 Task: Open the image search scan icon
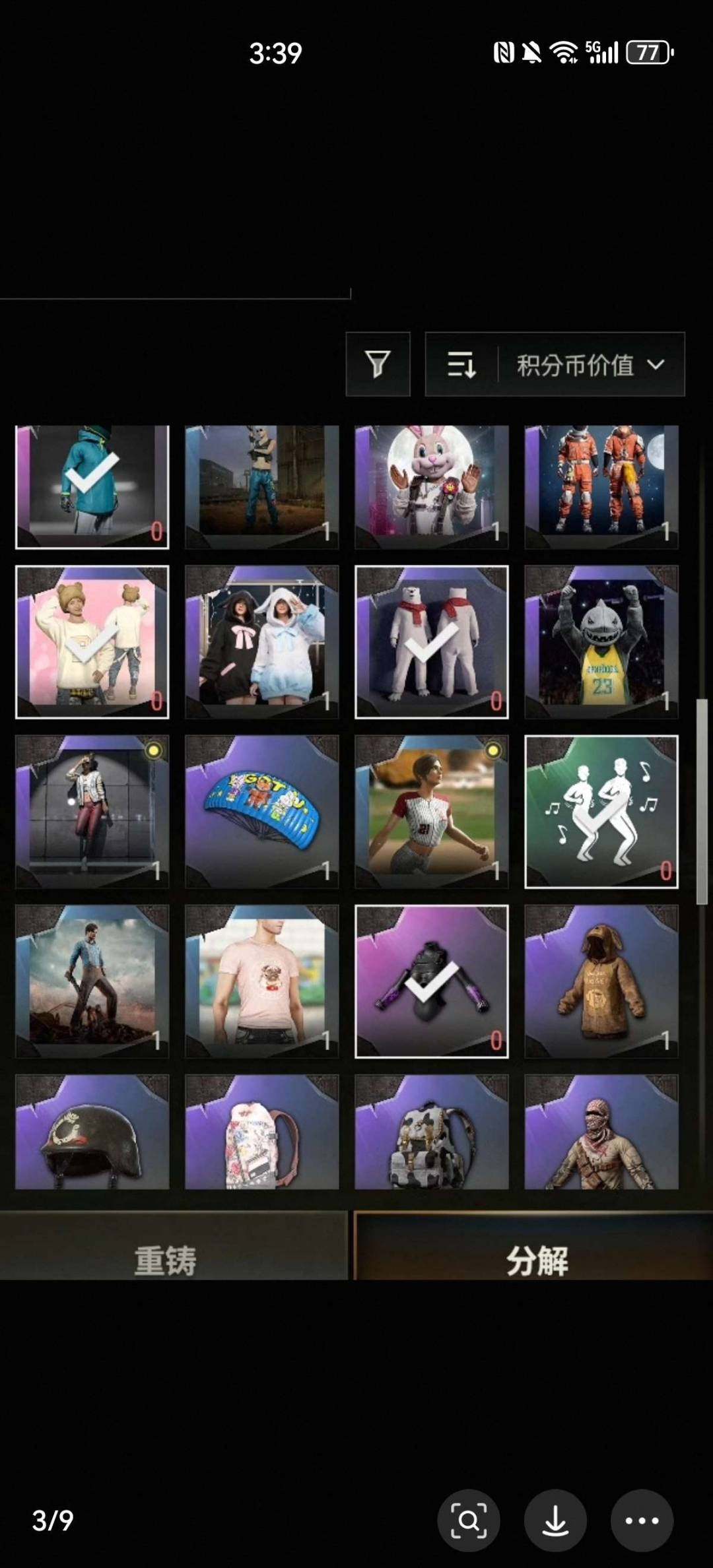tap(469, 1520)
